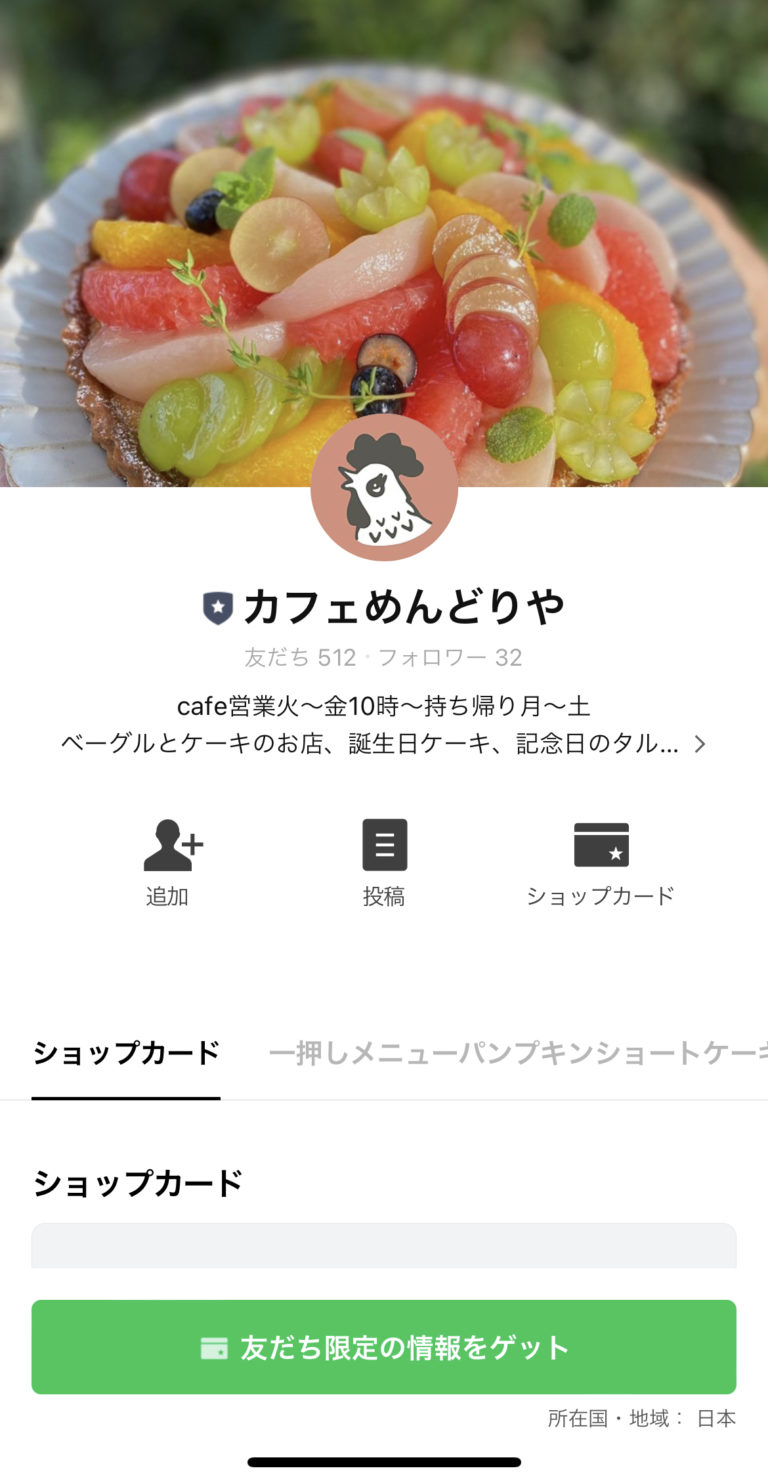768x1483 pixels.
Task: Tap the card icon inside the green button
Action: 217,1347
